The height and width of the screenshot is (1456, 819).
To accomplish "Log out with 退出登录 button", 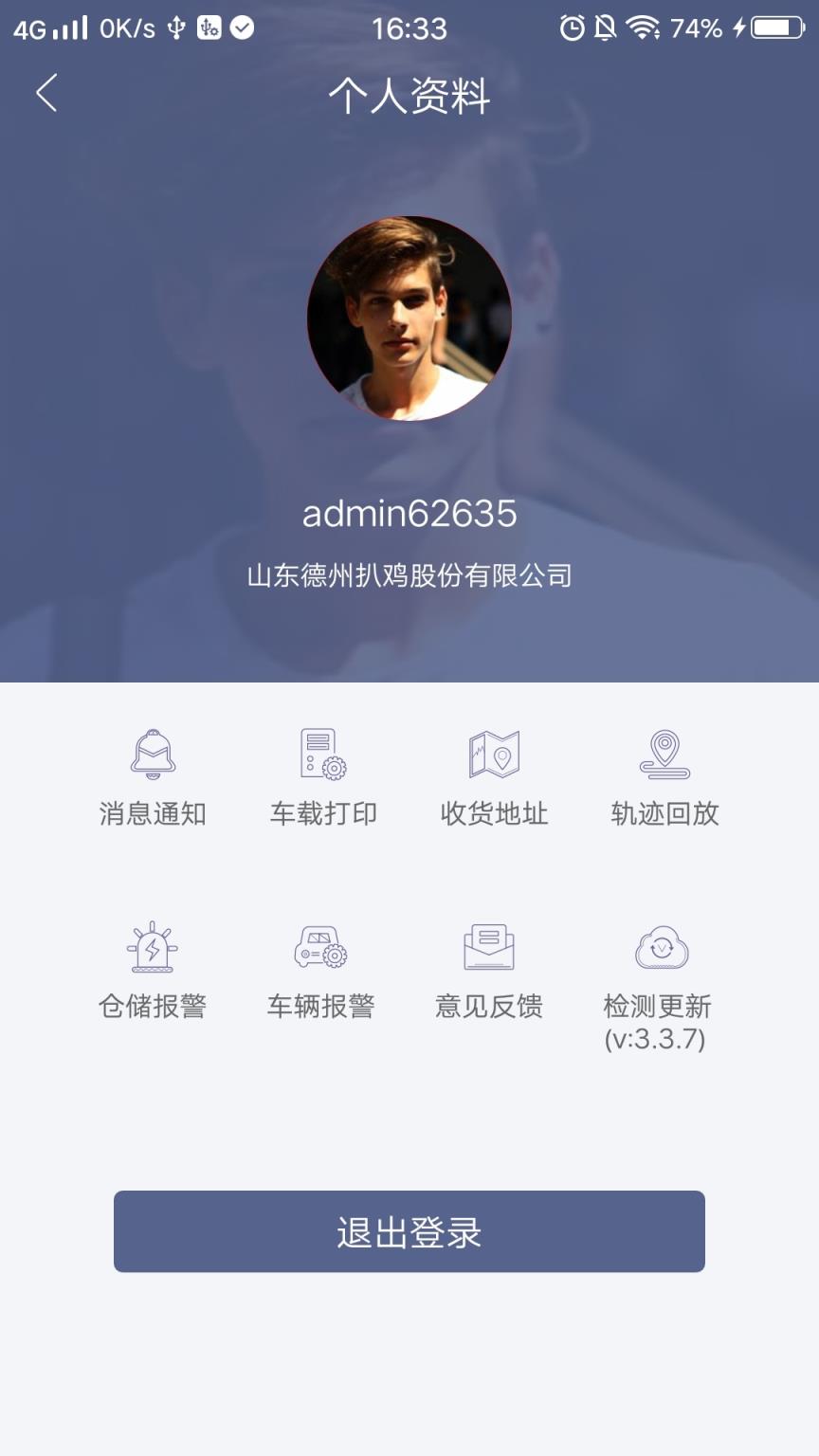I will [409, 1231].
